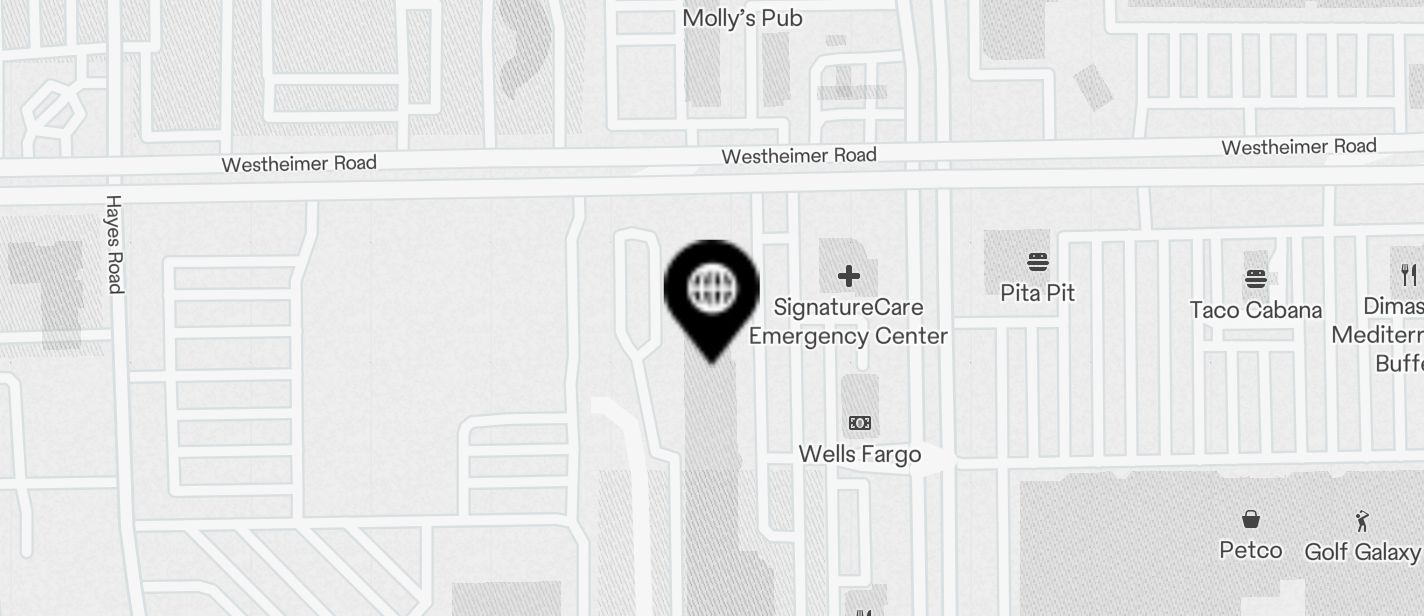Screen dimensions: 1424x616
Task: Open the Wells Fargo map marker
Action: point(859,424)
